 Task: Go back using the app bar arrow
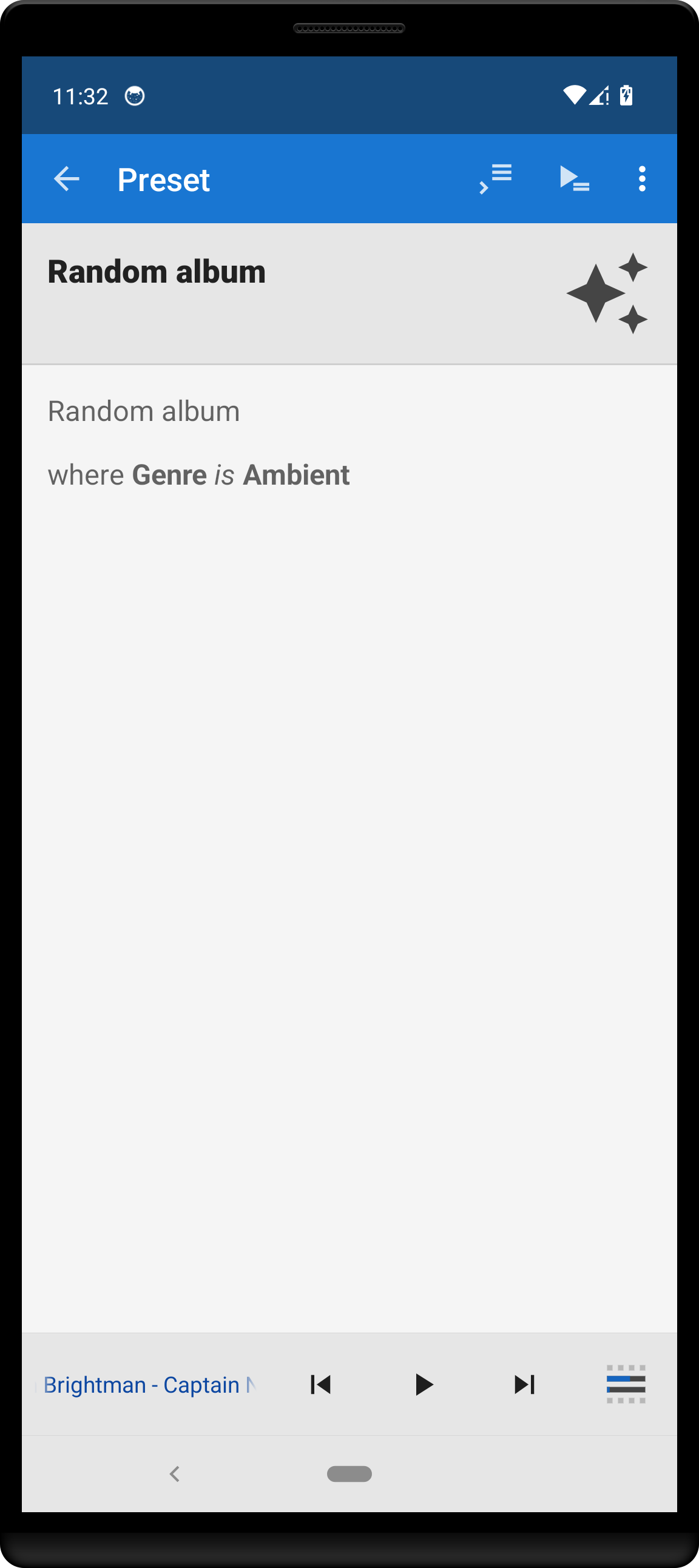(66, 179)
